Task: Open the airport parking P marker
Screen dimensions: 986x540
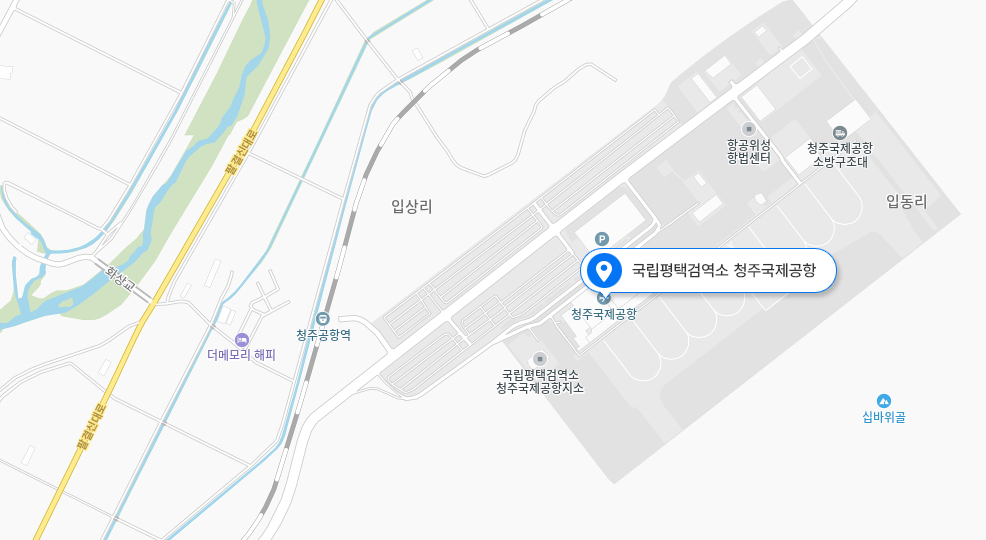Action: 601,239
